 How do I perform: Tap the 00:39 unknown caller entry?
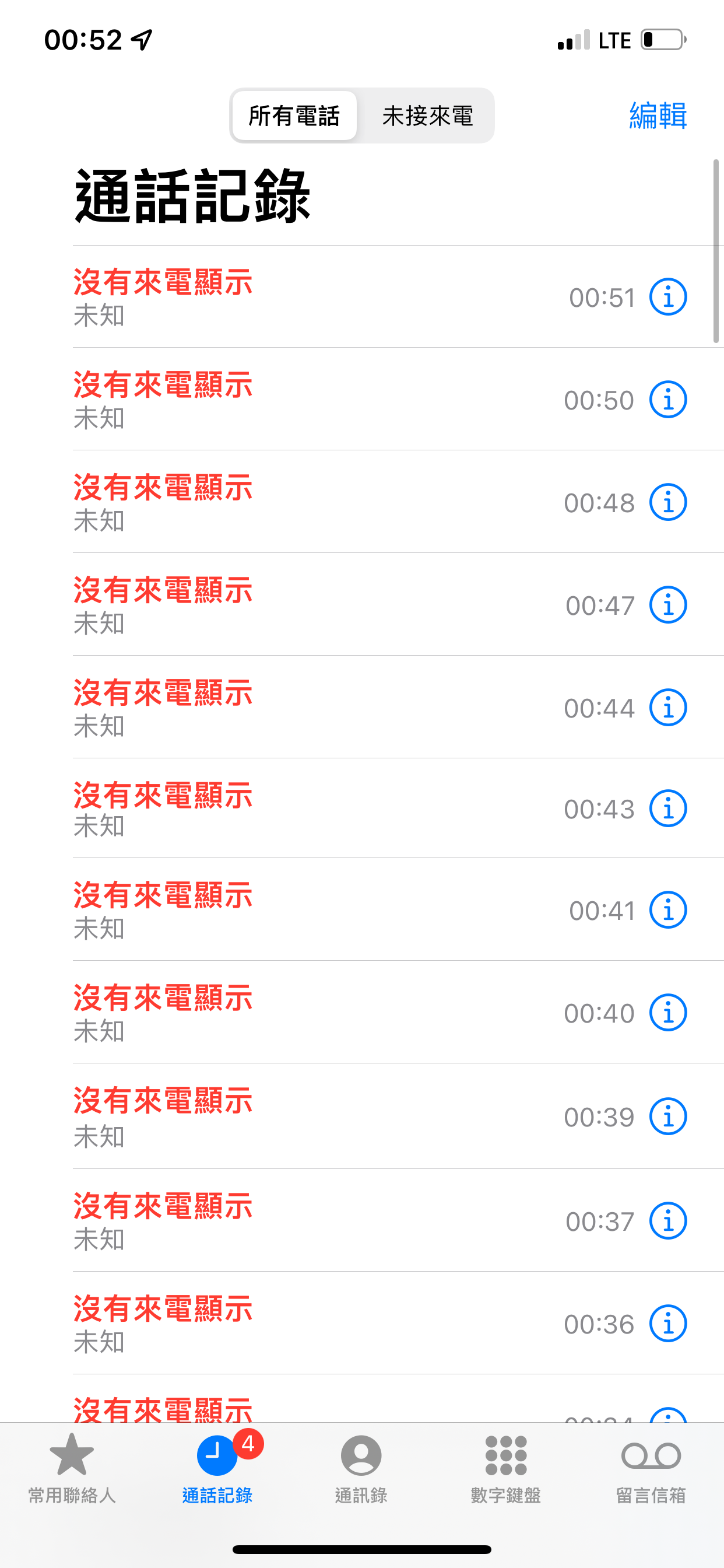[362, 1116]
